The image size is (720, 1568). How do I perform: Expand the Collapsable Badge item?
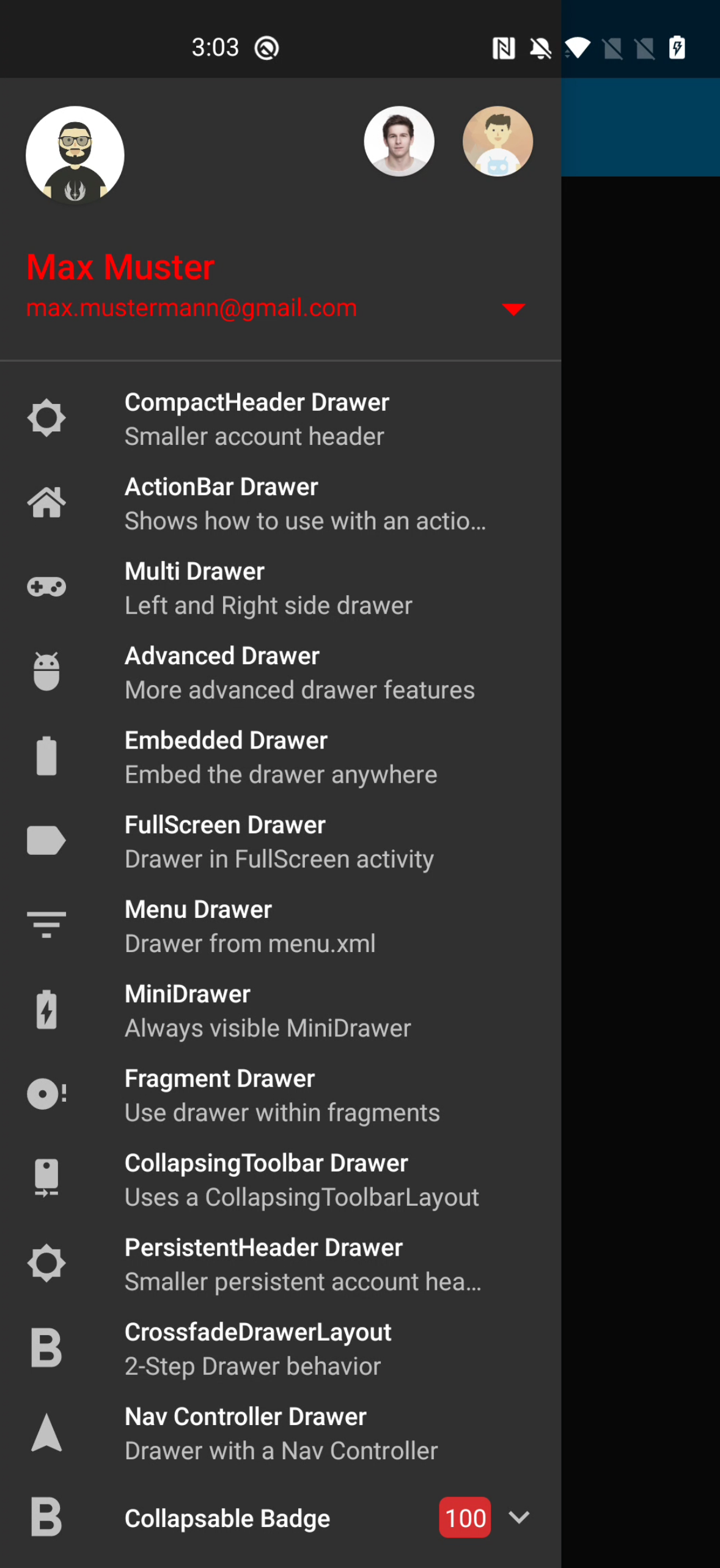coord(518,1517)
